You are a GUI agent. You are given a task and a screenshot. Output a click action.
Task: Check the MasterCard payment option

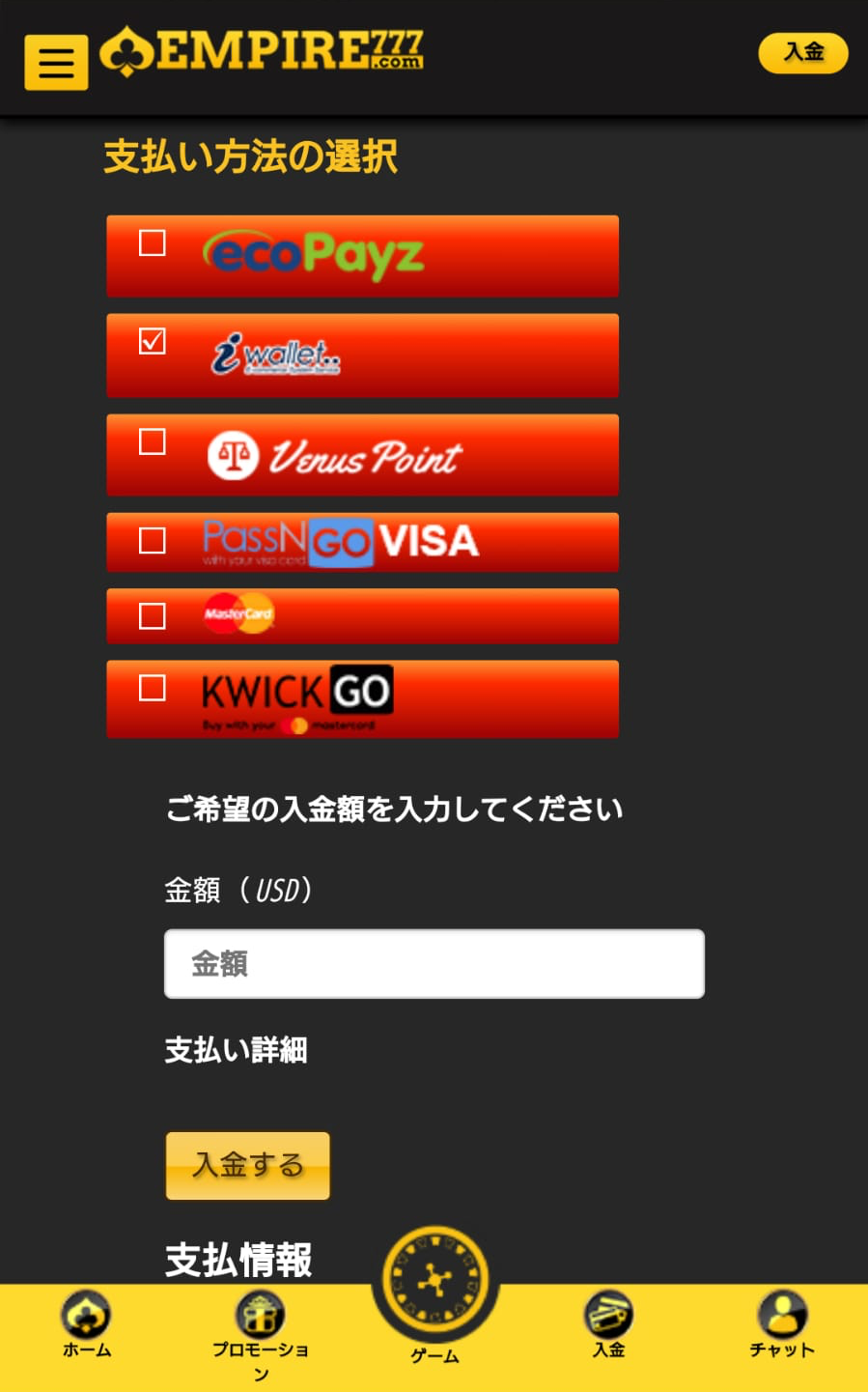[x=153, y=615]
